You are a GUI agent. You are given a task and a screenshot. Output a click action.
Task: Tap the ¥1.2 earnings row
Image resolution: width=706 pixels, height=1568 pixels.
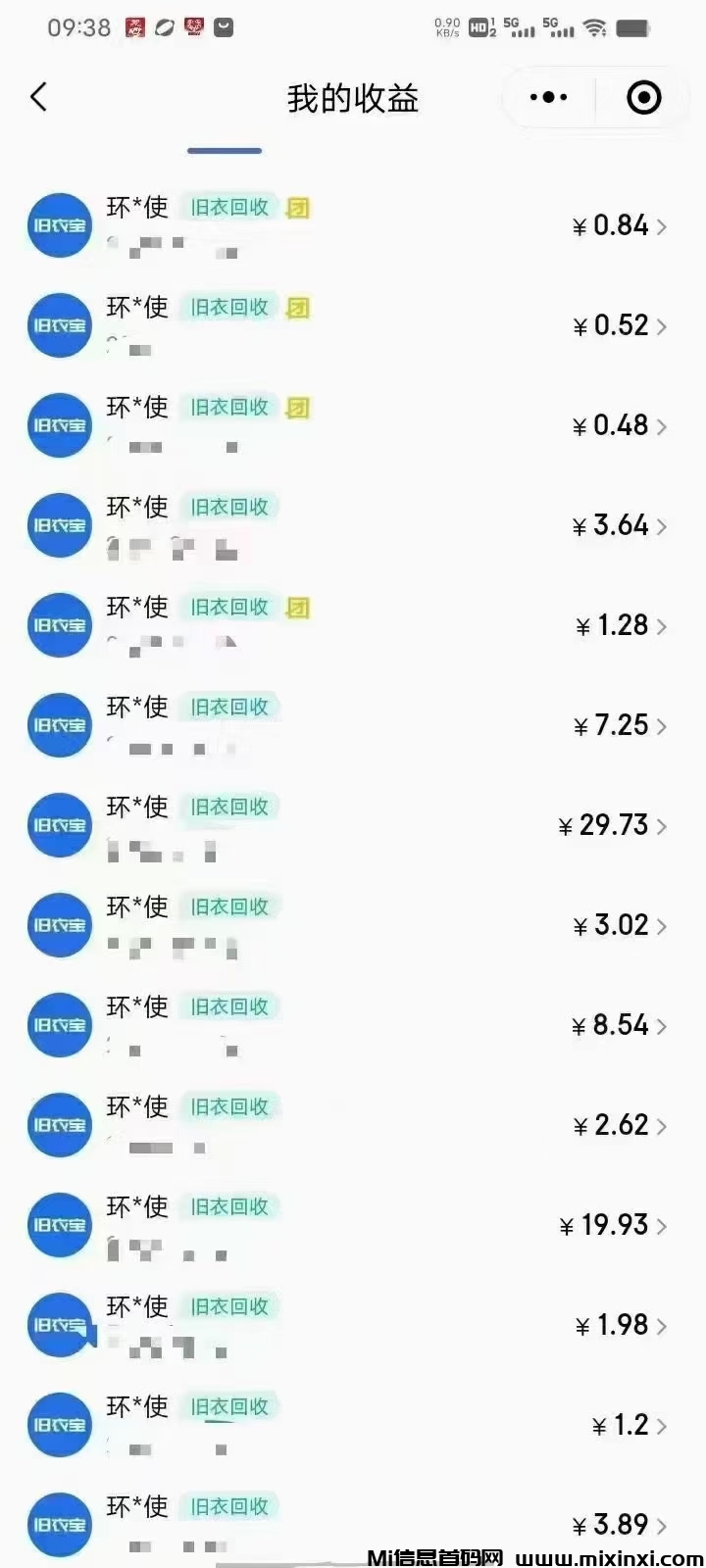coord(353,1426)
